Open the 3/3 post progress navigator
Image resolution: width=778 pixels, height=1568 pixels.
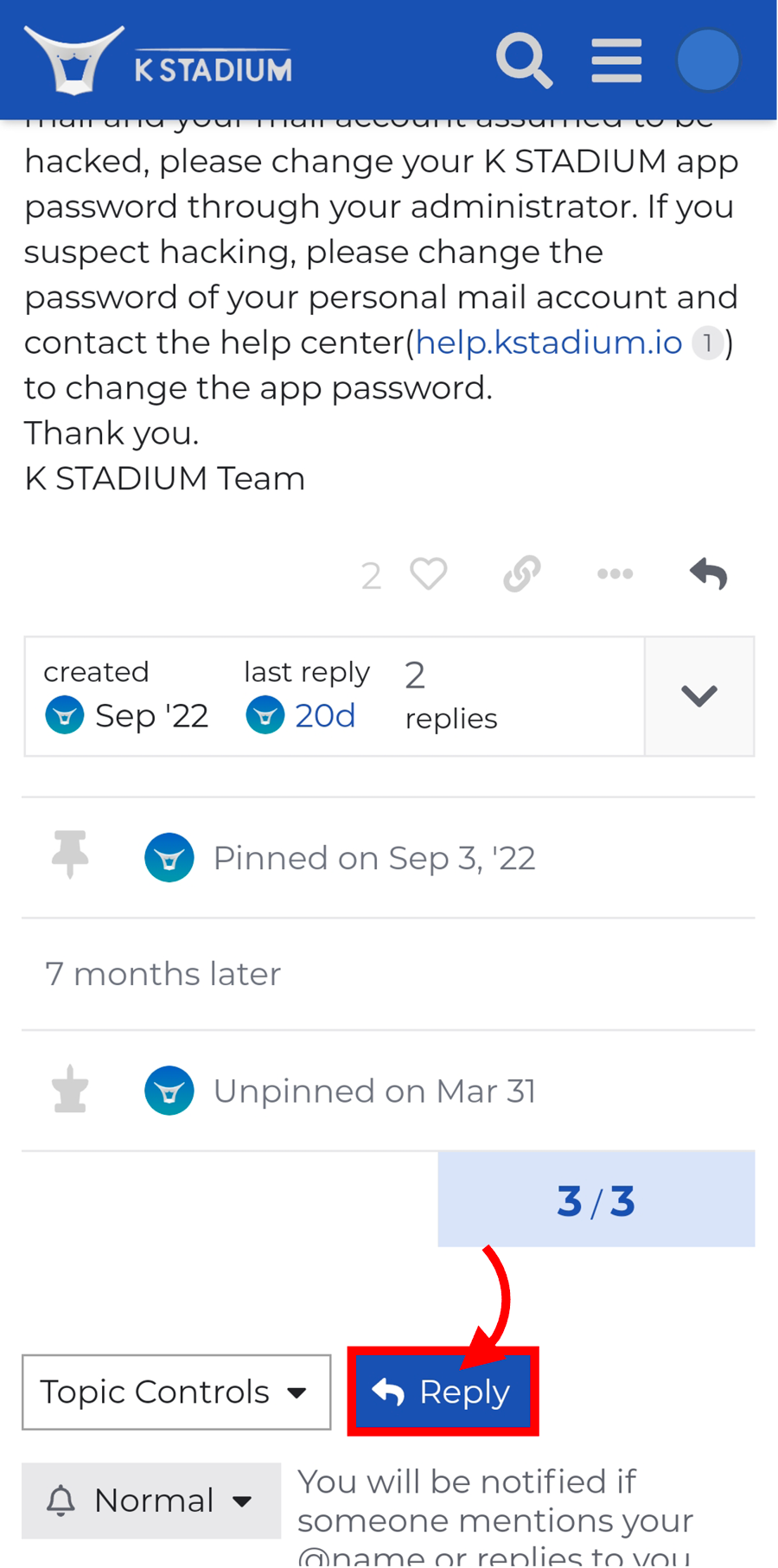click(596, 1200)
